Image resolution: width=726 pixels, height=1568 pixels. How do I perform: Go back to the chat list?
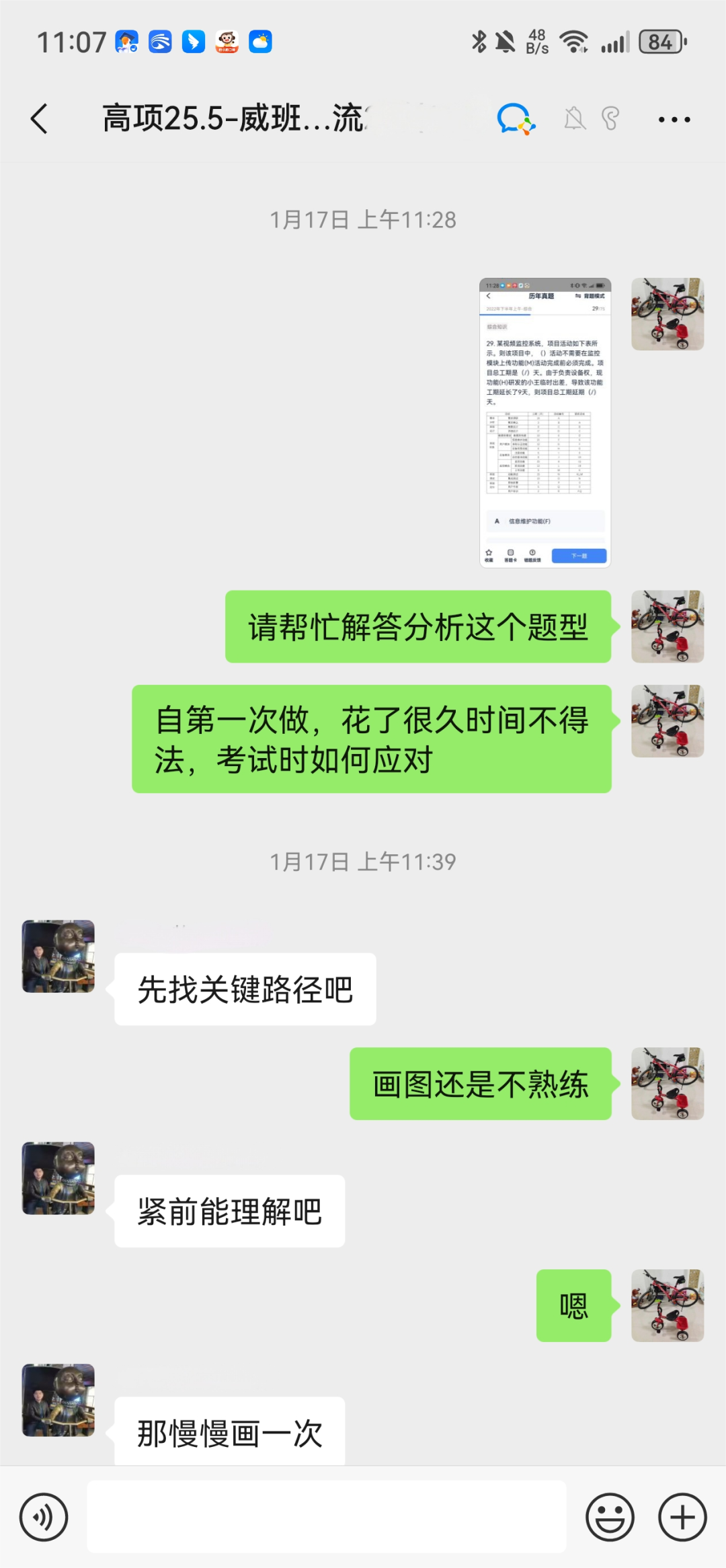[x=40, y=119]
